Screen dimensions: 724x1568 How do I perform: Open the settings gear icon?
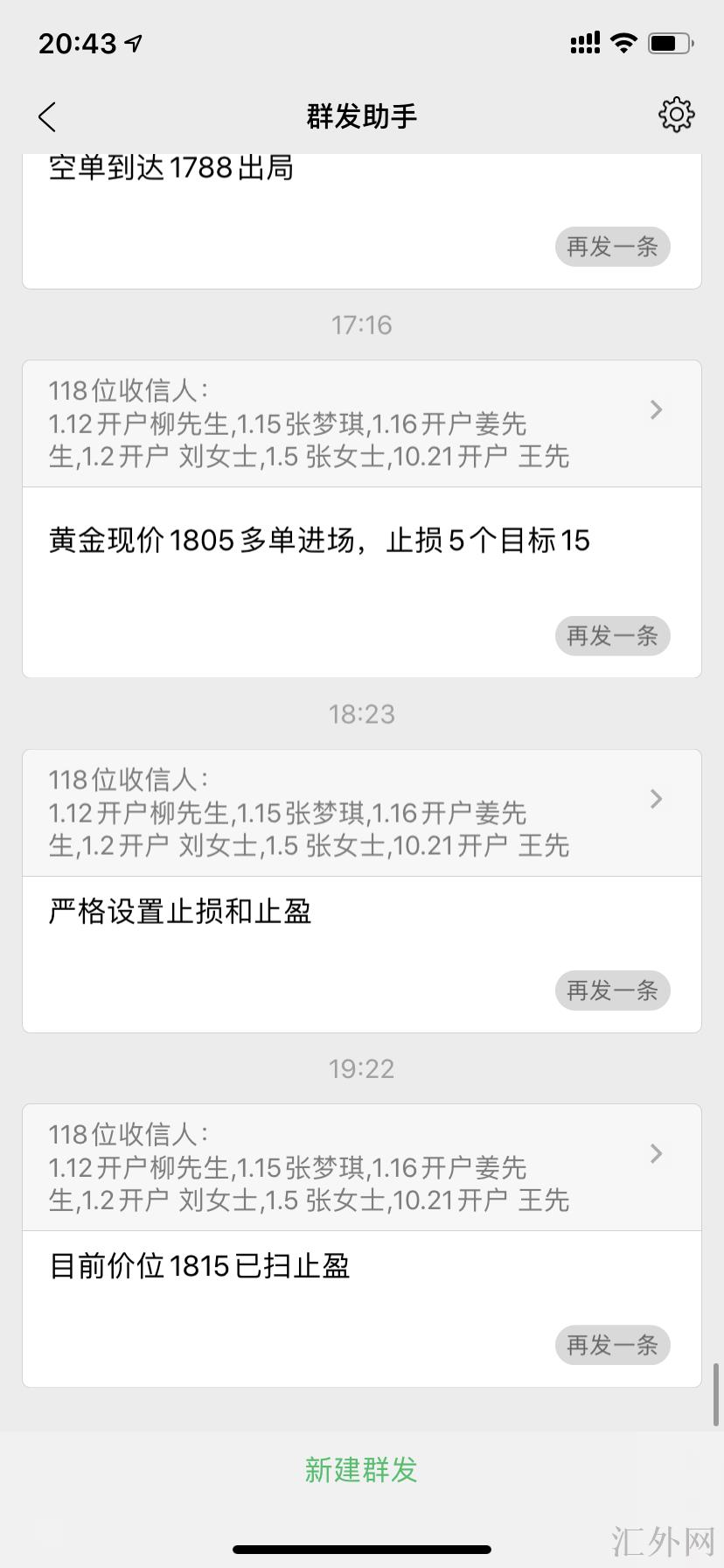click(676, 115)
